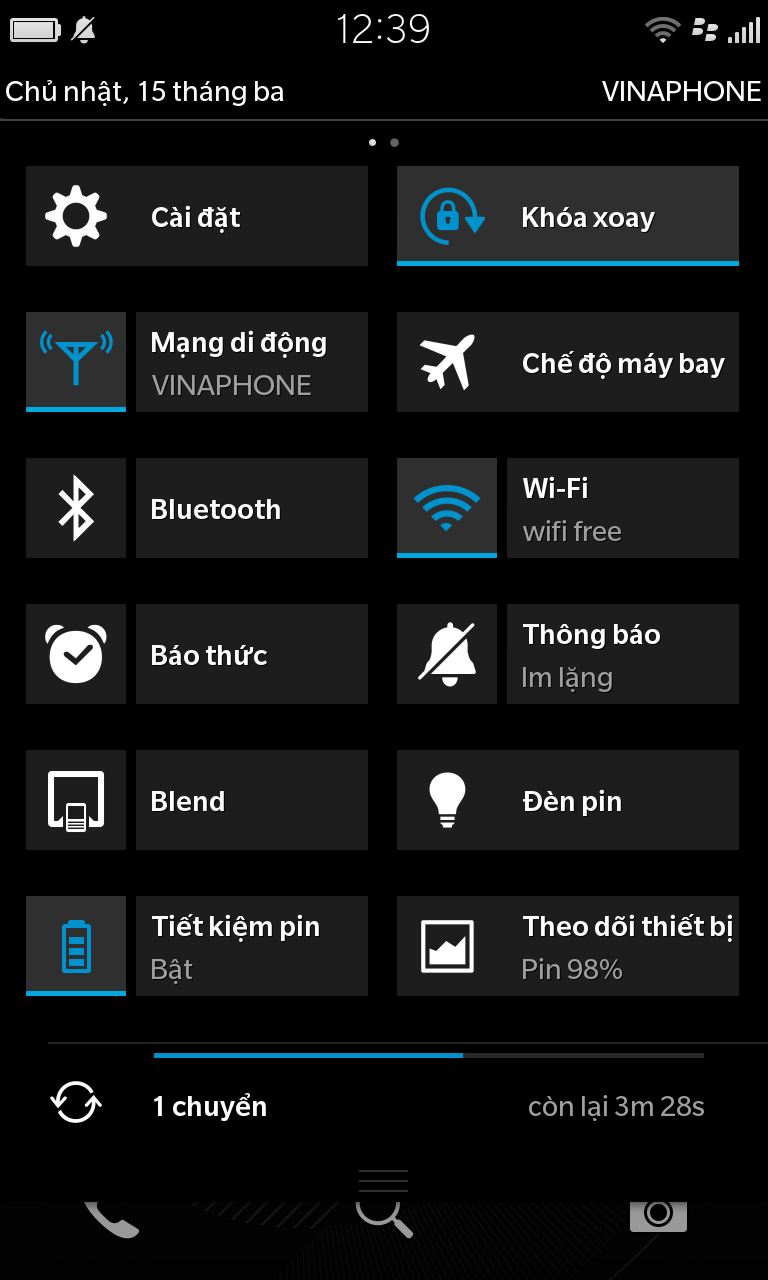Viewport: 768px width, 1280px height.
Task: Enable Chế độ máy bay airplane mode
Action: click(568, 362)
